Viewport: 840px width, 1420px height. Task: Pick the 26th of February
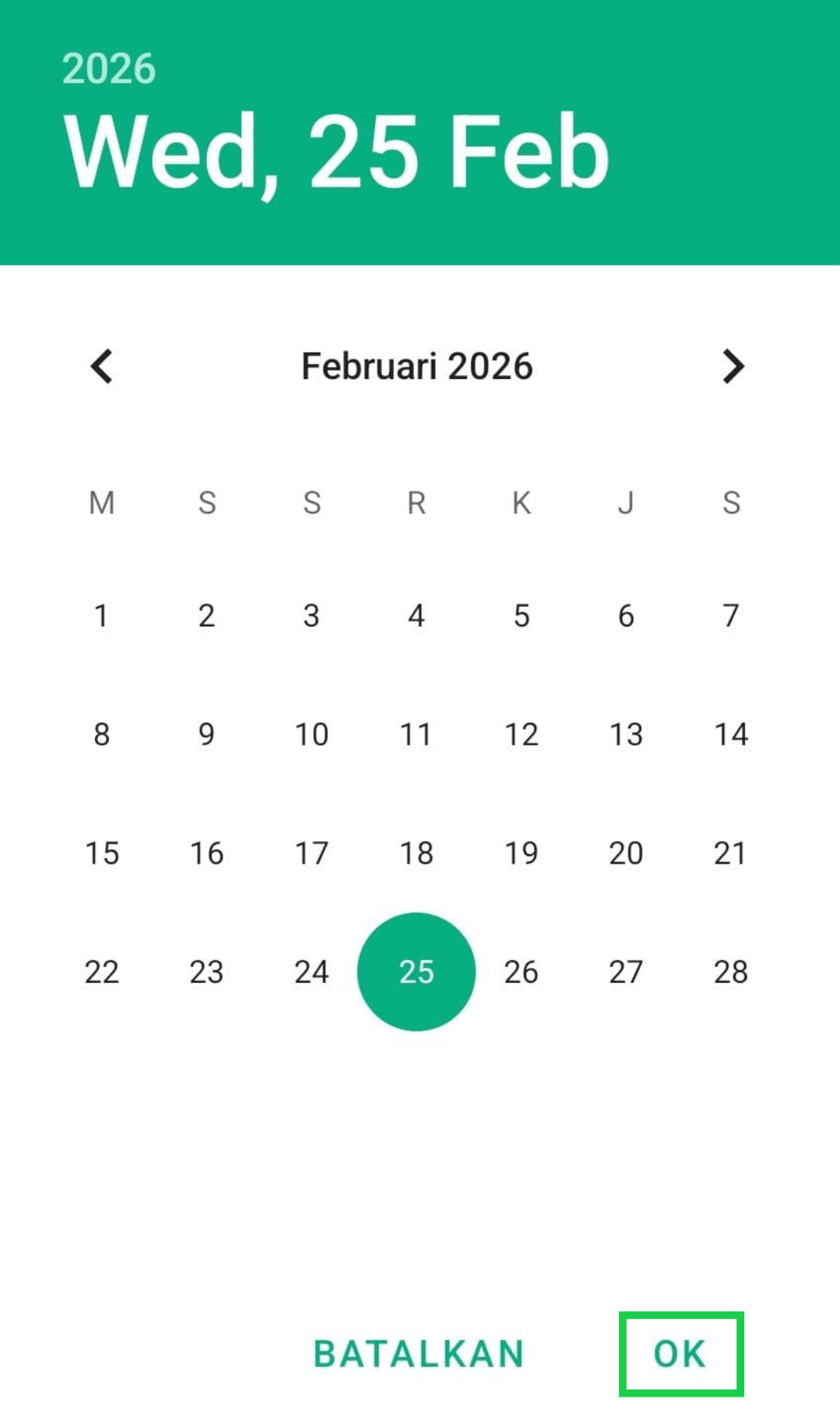click(x=521, y=972)
